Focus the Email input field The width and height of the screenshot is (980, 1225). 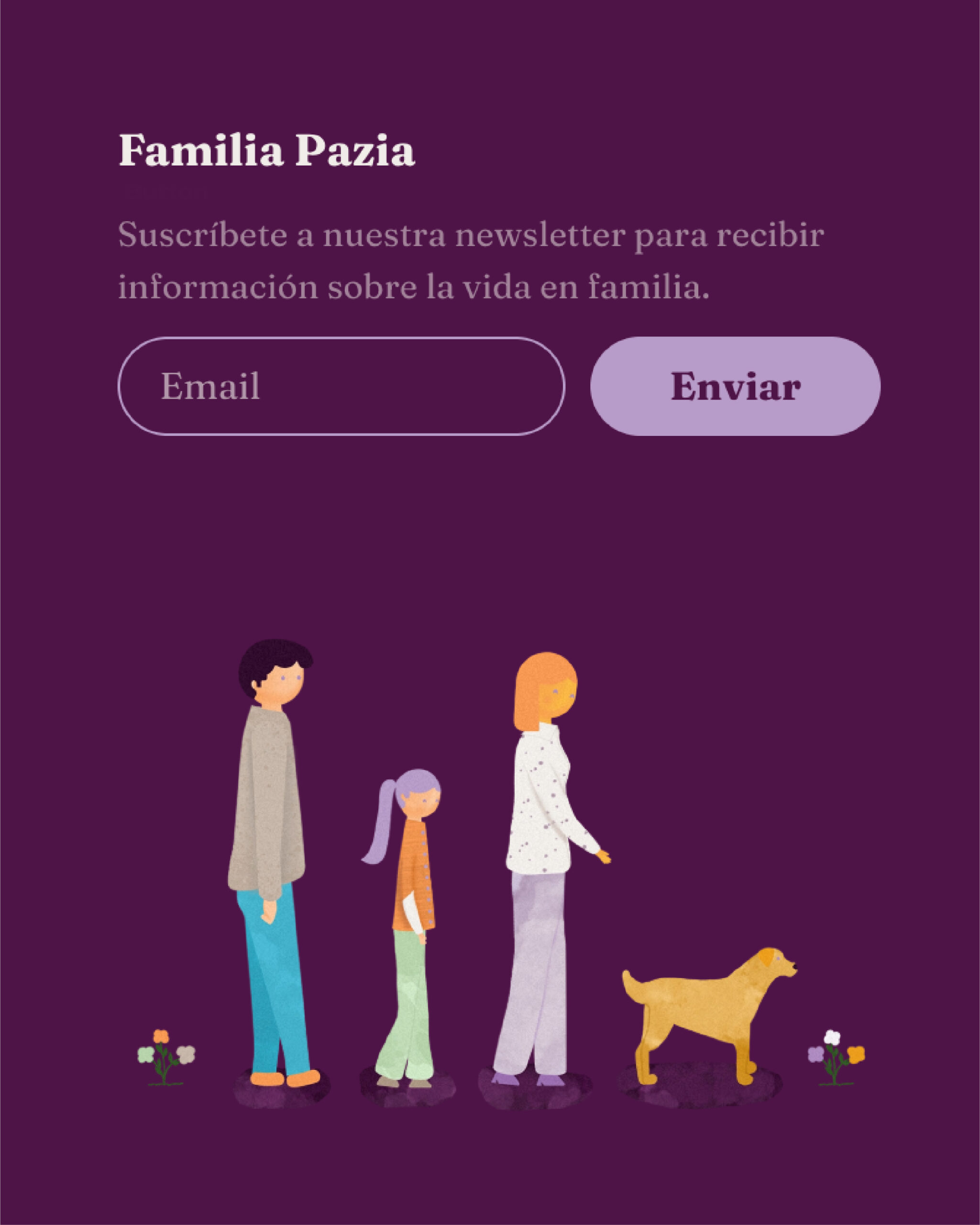pyautogui.click(x=341, y=386)
